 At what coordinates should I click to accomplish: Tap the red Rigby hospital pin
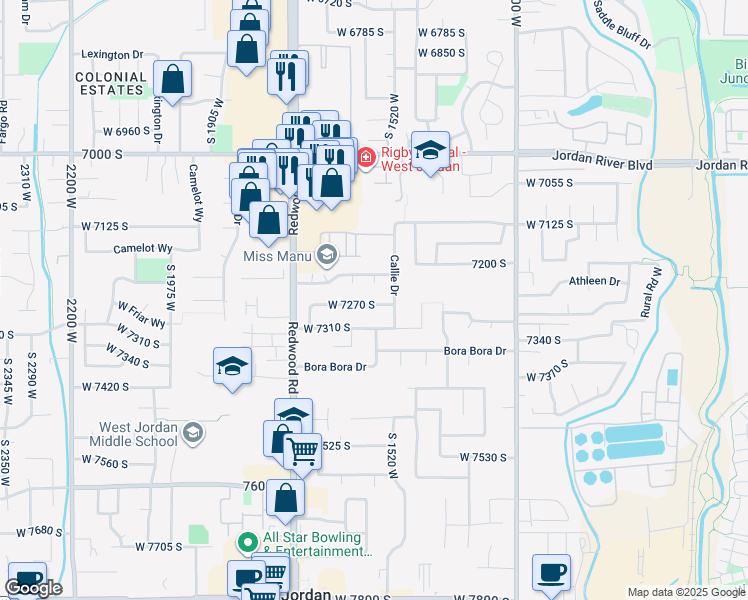point(366,158)
